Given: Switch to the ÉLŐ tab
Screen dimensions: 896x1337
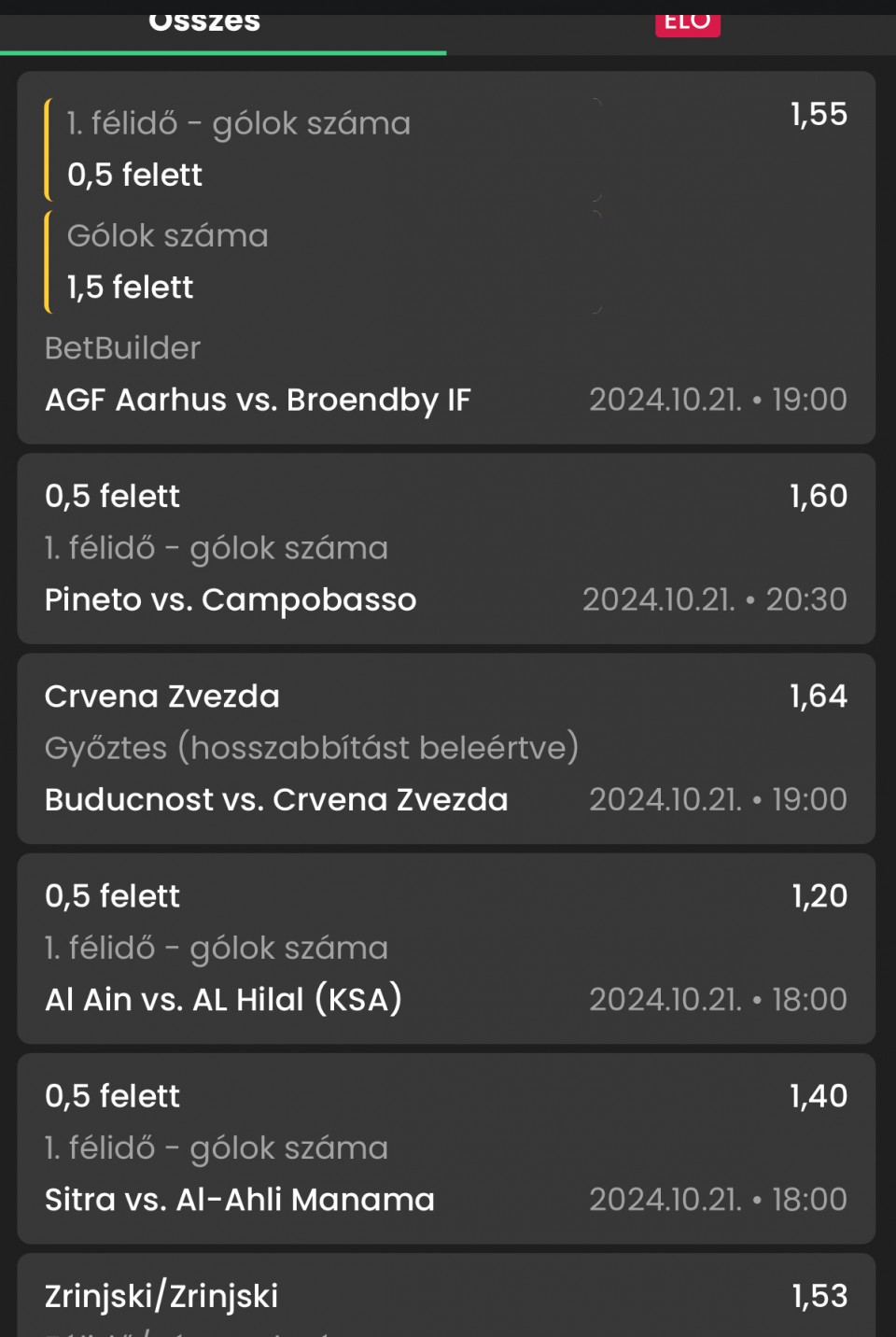Looking at the screenshot, I should 688,22.
